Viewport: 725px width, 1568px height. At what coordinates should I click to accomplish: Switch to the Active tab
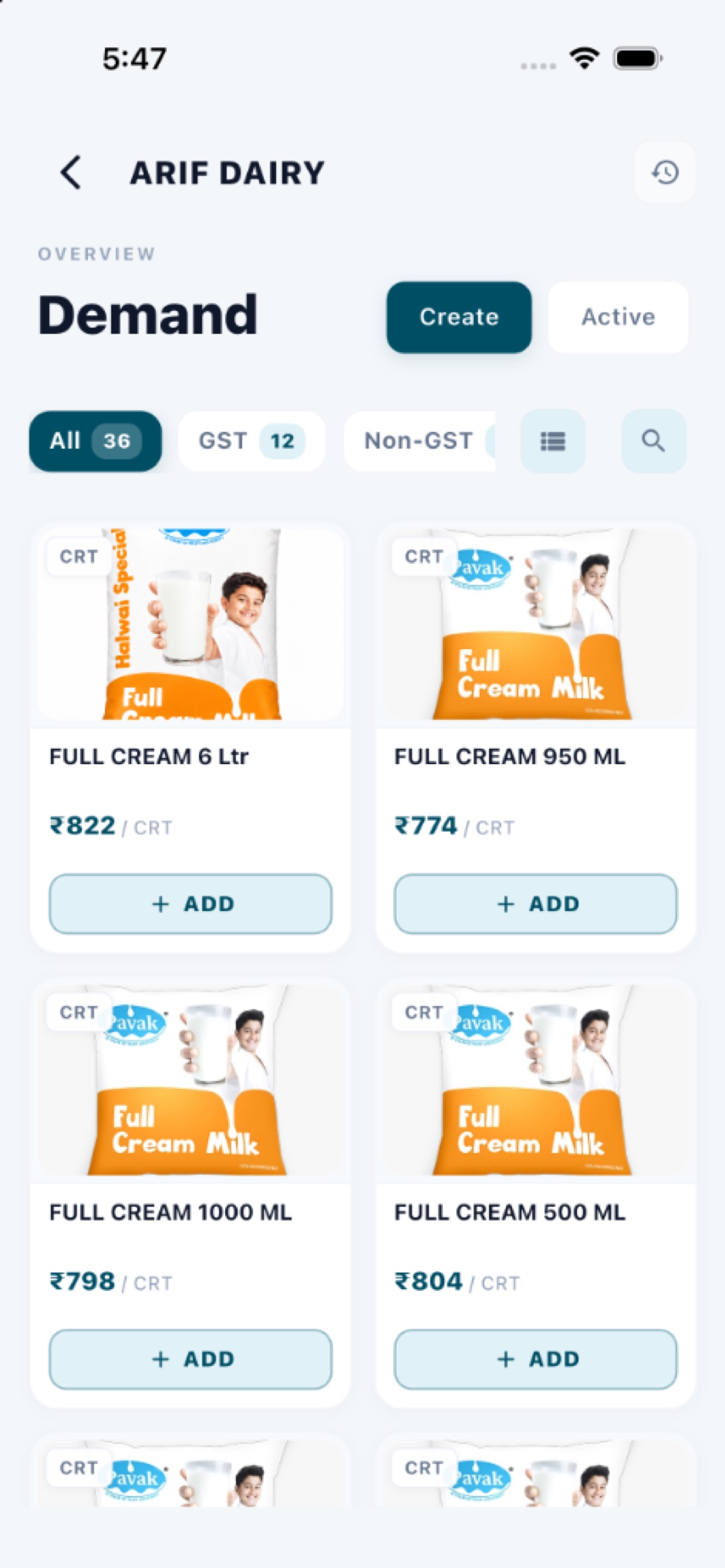coord(618,317)
